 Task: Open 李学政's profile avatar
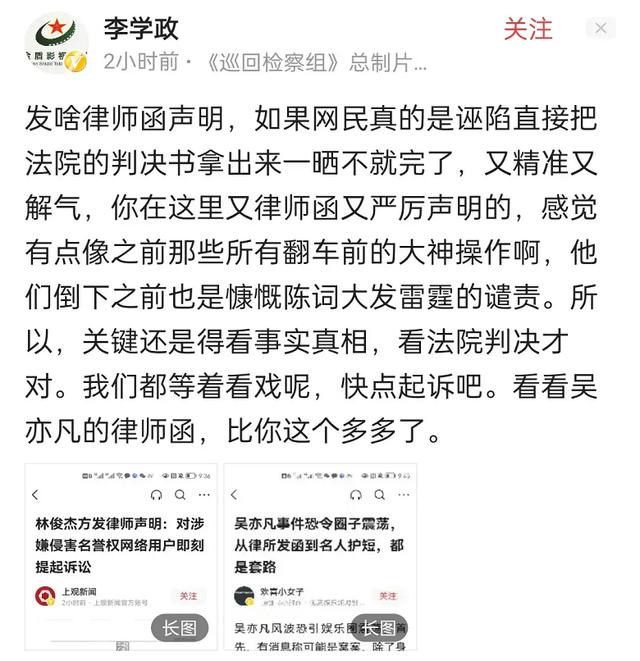click(55, 42)
